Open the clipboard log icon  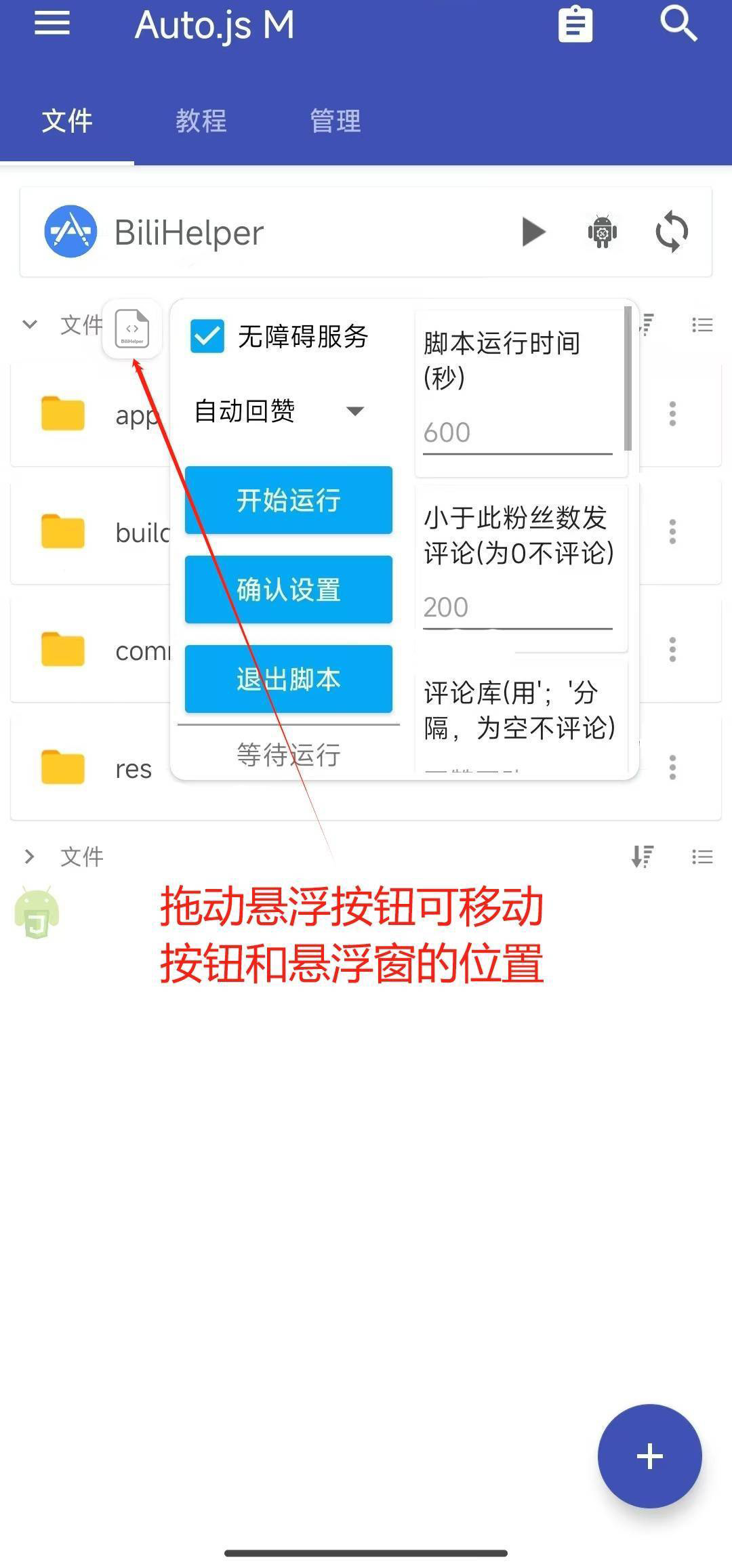point(575,25)
